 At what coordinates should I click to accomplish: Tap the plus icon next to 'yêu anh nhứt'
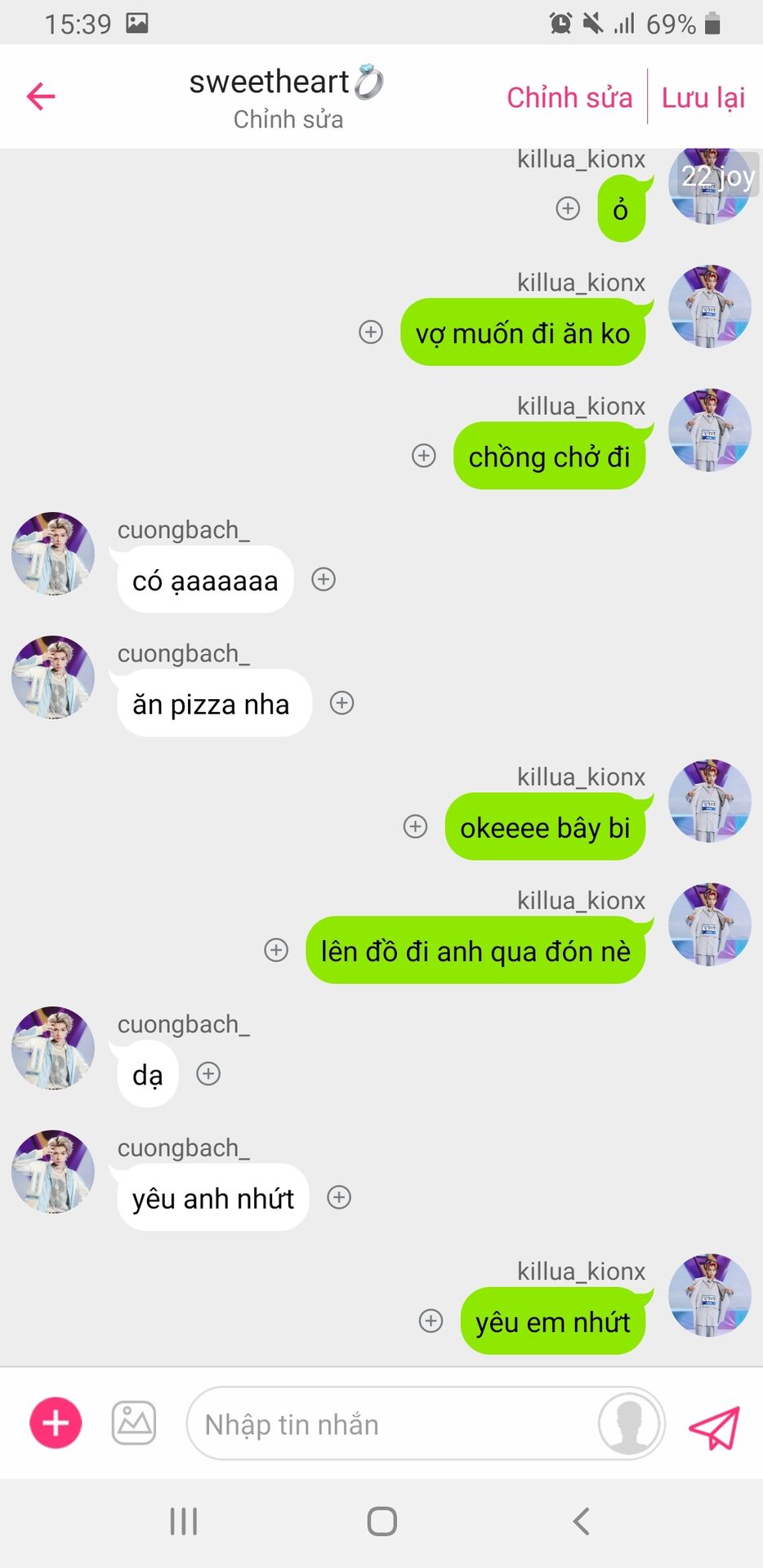coord(339,1197)
